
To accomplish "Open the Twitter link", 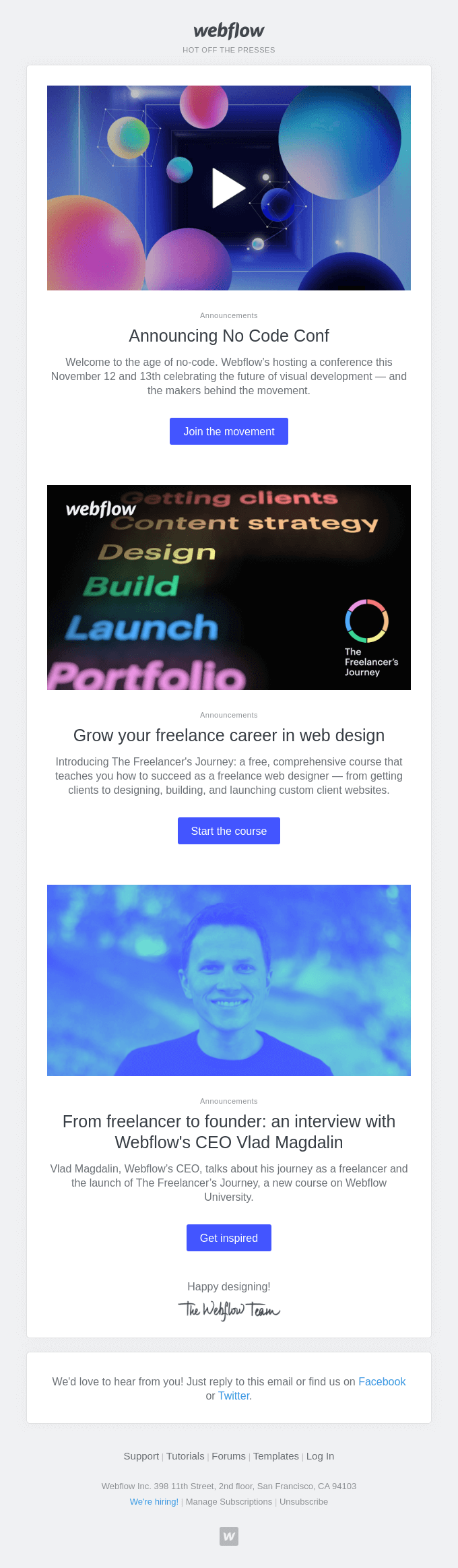I will click(x=234, y=1395).
